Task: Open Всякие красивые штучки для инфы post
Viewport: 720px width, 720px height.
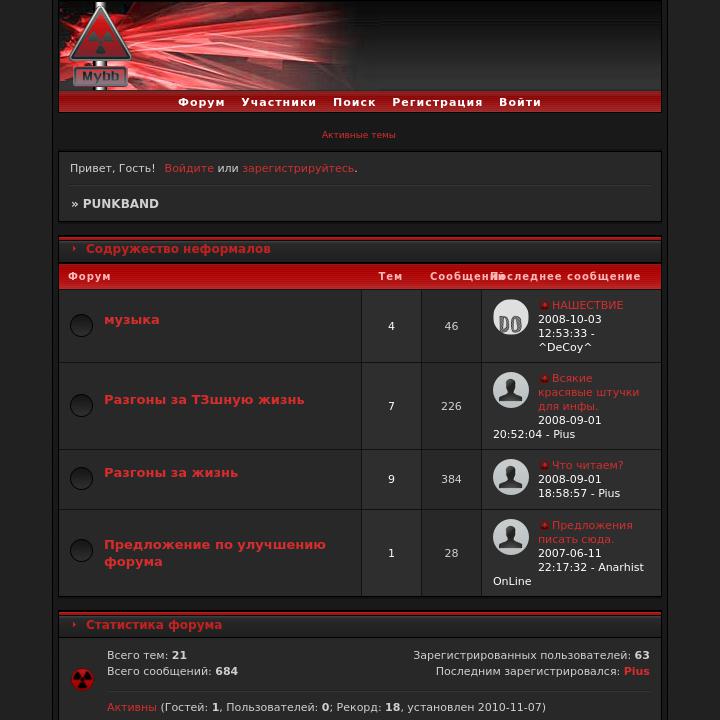Action: [x=588, y=392]
